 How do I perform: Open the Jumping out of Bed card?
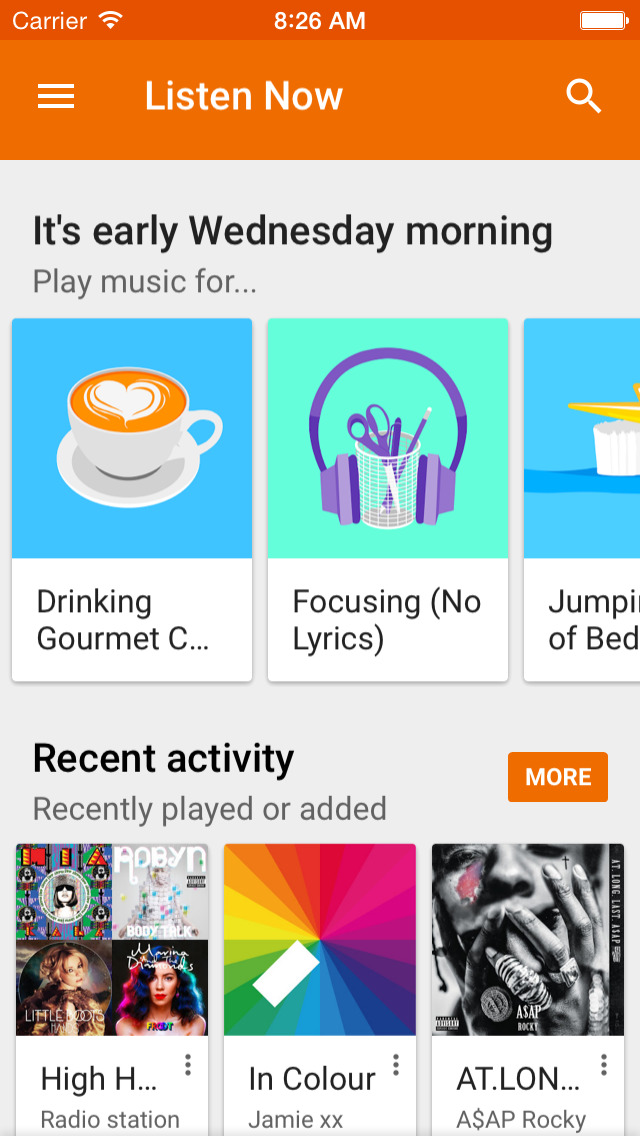point(582,499)
